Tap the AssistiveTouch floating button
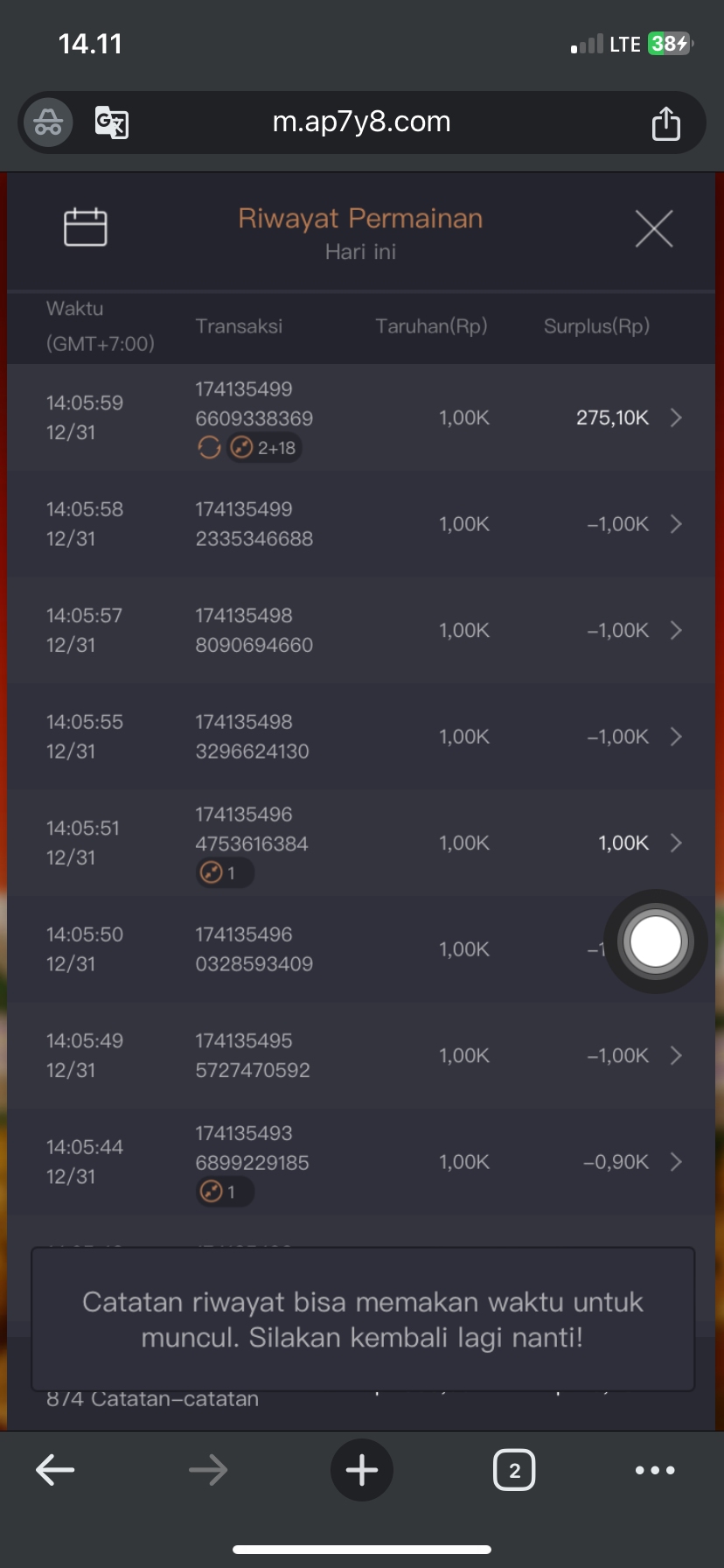 tap(655, 942)
